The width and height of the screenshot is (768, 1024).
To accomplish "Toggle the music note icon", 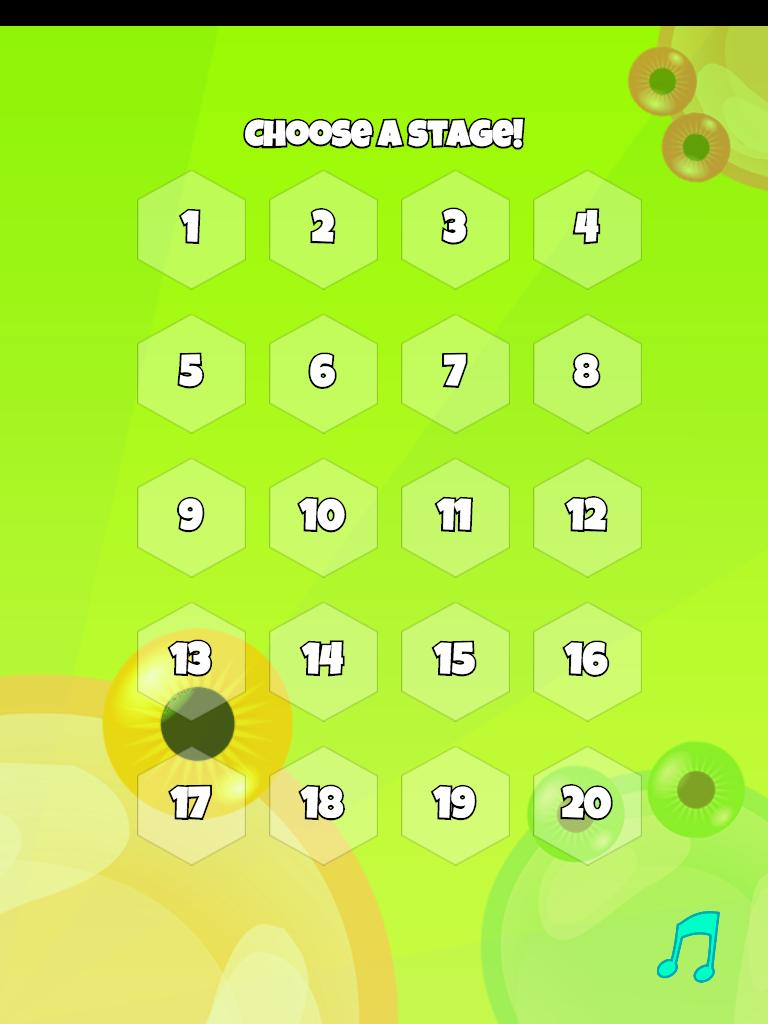I will coord(689,946).
